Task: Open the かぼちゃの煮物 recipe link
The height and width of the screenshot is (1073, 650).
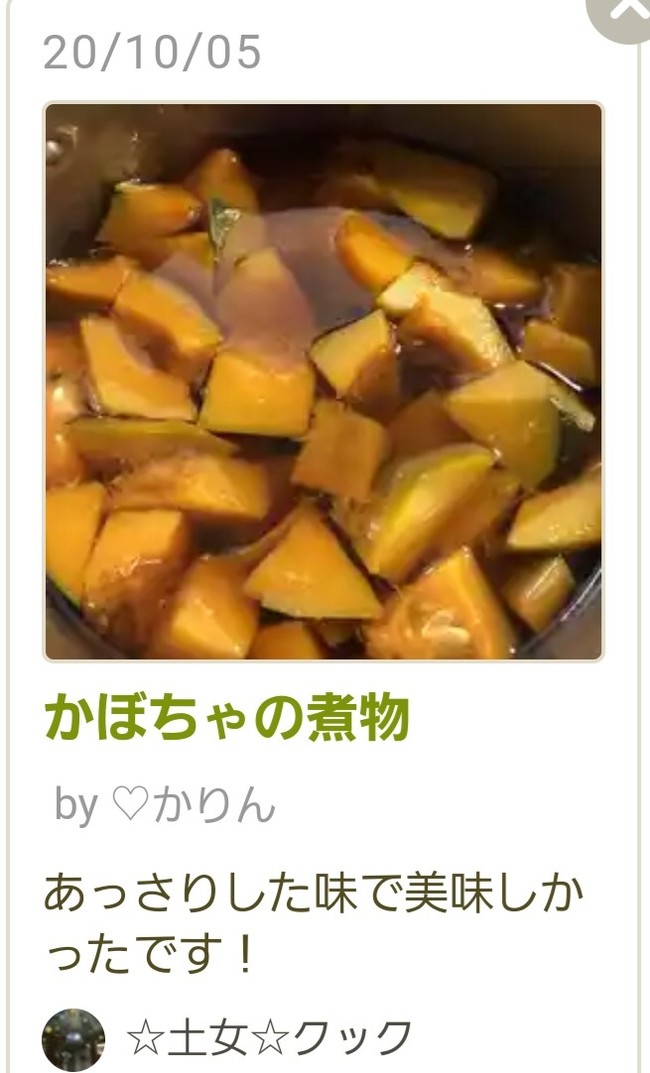Action: [227, 719]
